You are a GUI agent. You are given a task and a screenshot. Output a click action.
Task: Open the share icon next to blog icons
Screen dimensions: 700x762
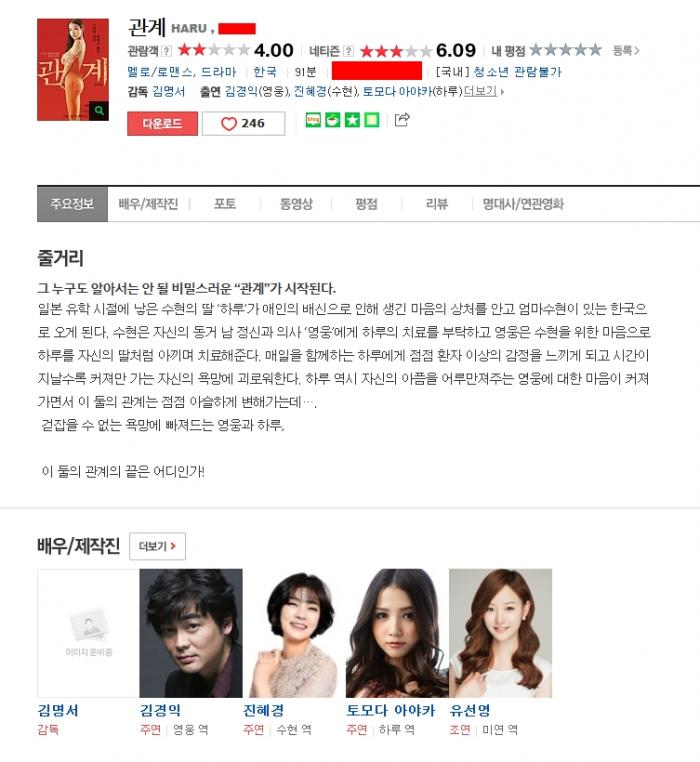coord(402,120)
